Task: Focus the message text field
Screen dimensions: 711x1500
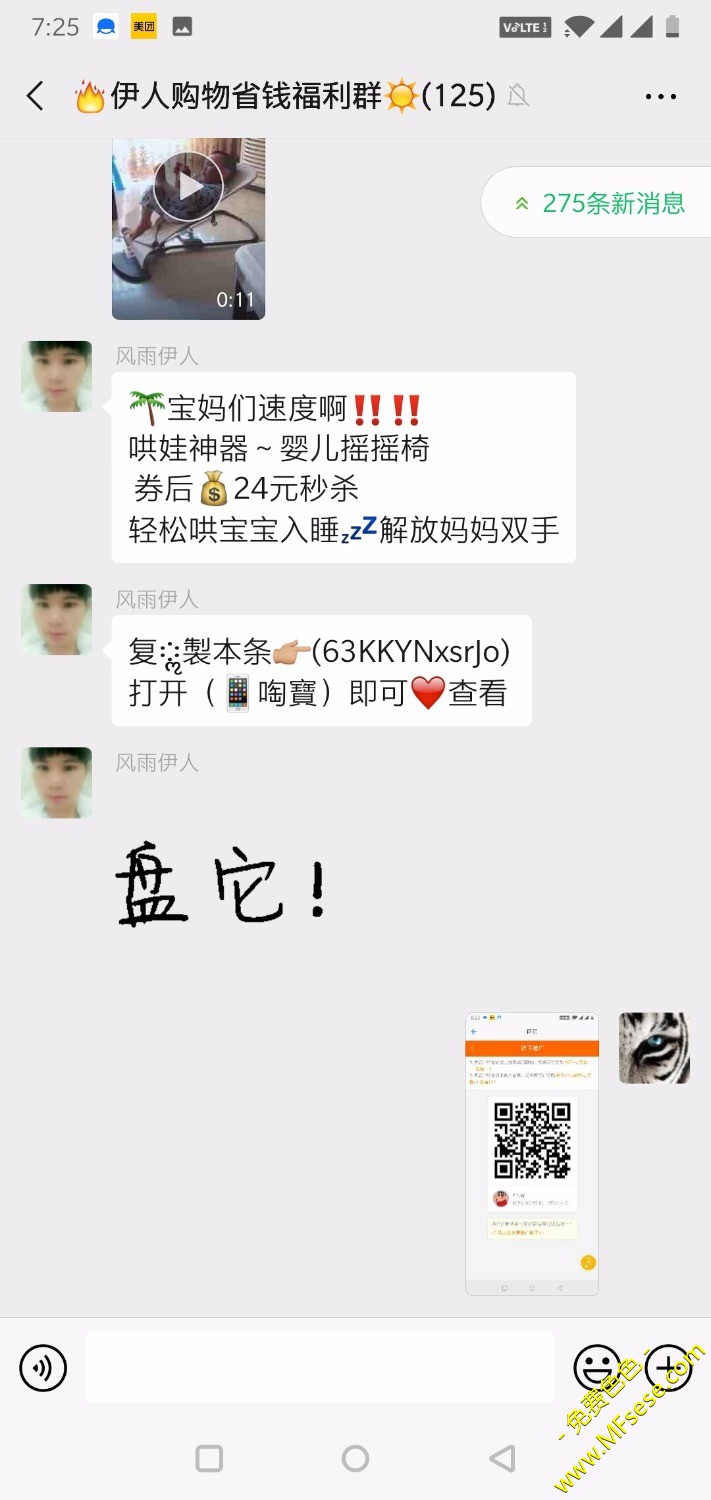Action: pos(320,1367)
